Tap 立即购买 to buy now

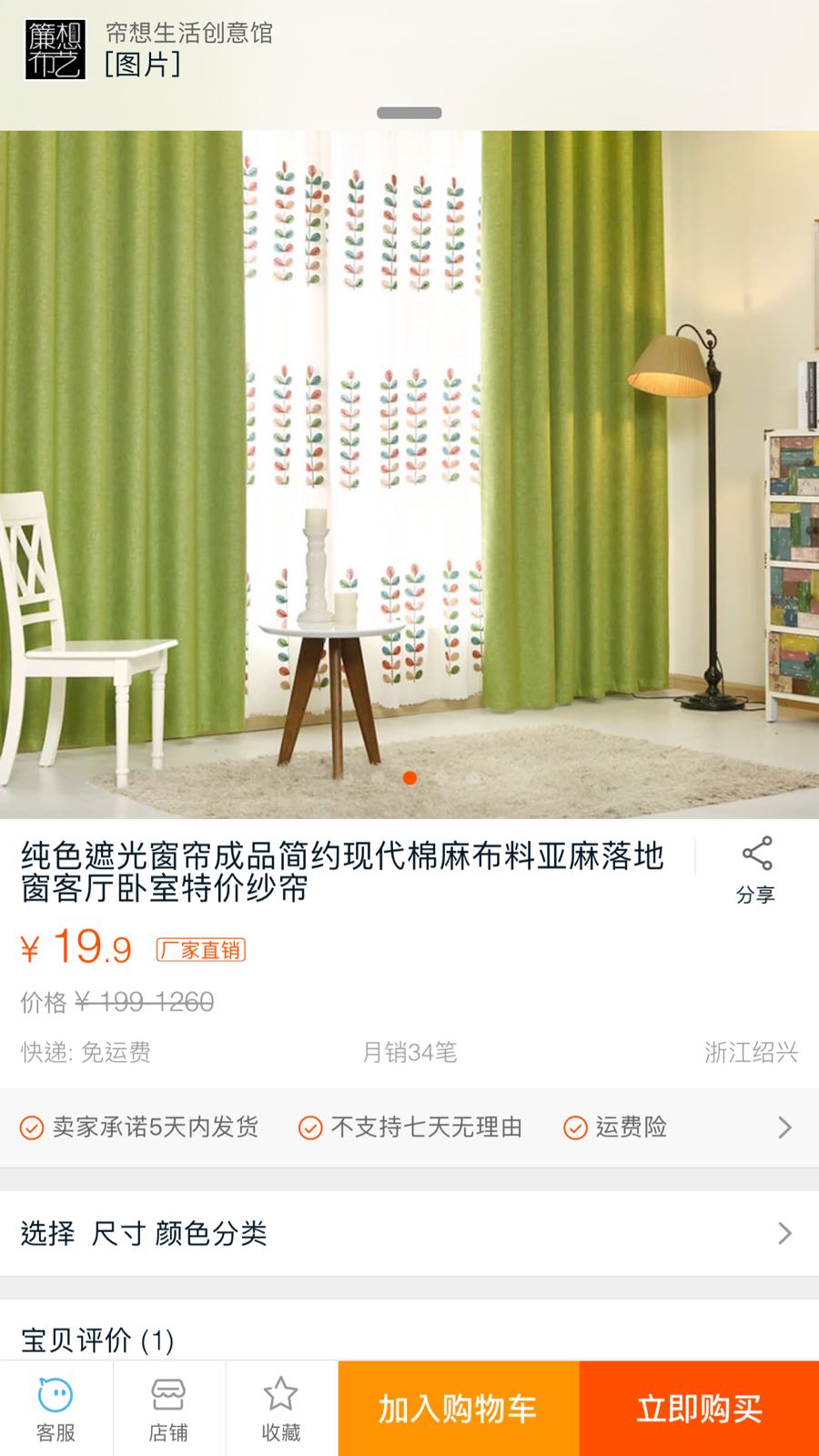coord(699,1409)
